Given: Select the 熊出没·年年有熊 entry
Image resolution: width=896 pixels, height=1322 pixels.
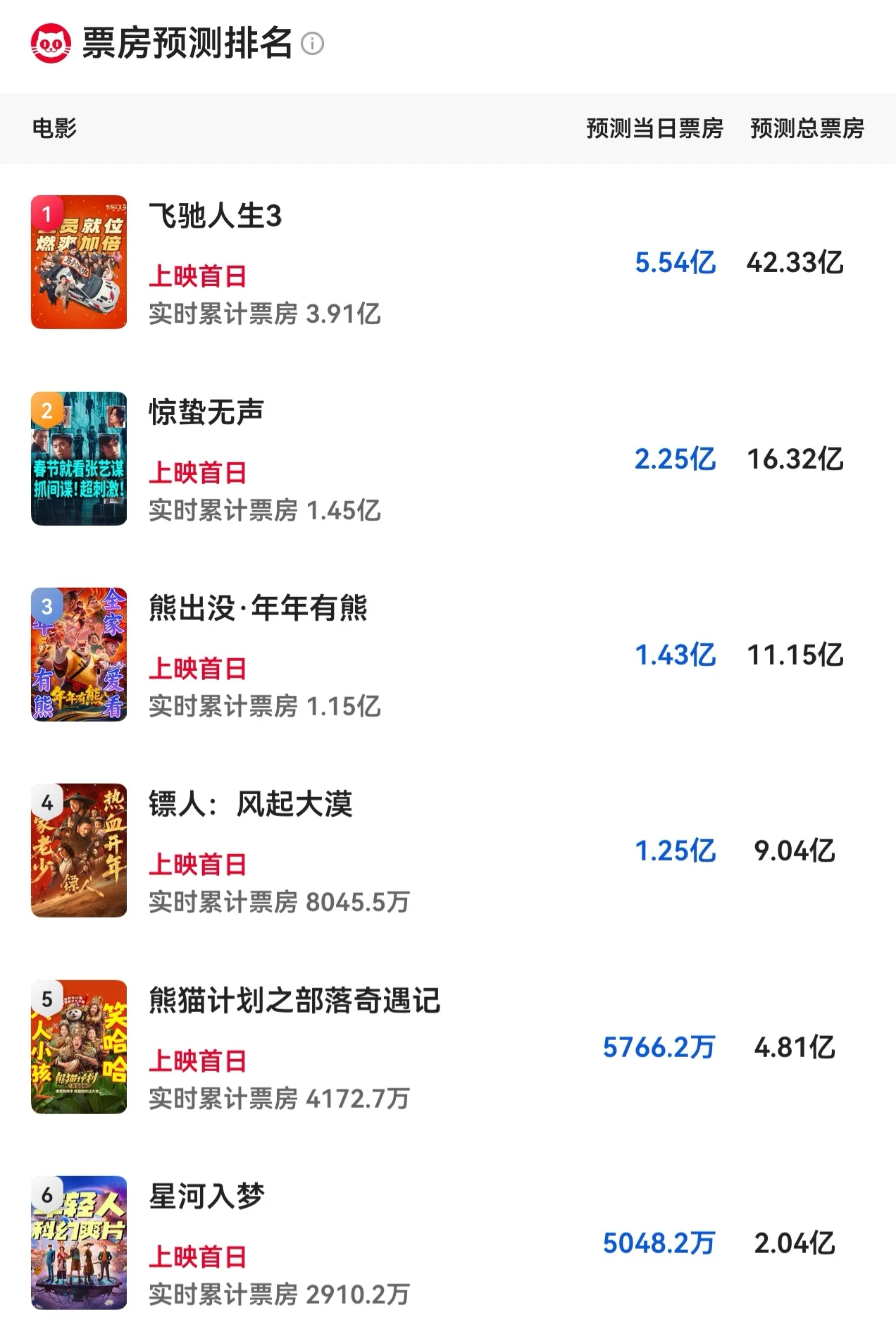Looking at the screenshot, I should pos(258,608).
